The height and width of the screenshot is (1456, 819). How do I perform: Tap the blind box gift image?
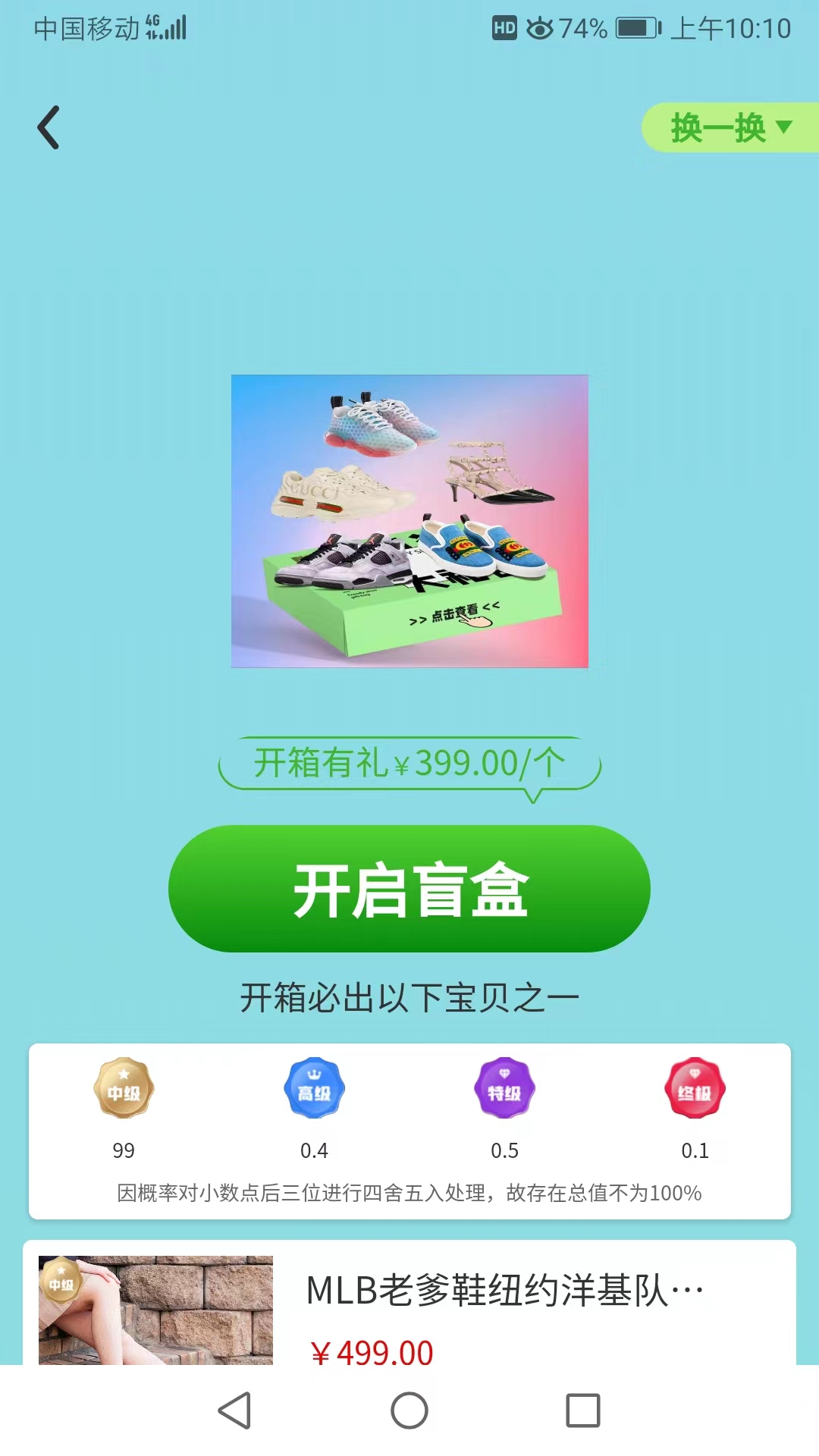click(409, 519)
